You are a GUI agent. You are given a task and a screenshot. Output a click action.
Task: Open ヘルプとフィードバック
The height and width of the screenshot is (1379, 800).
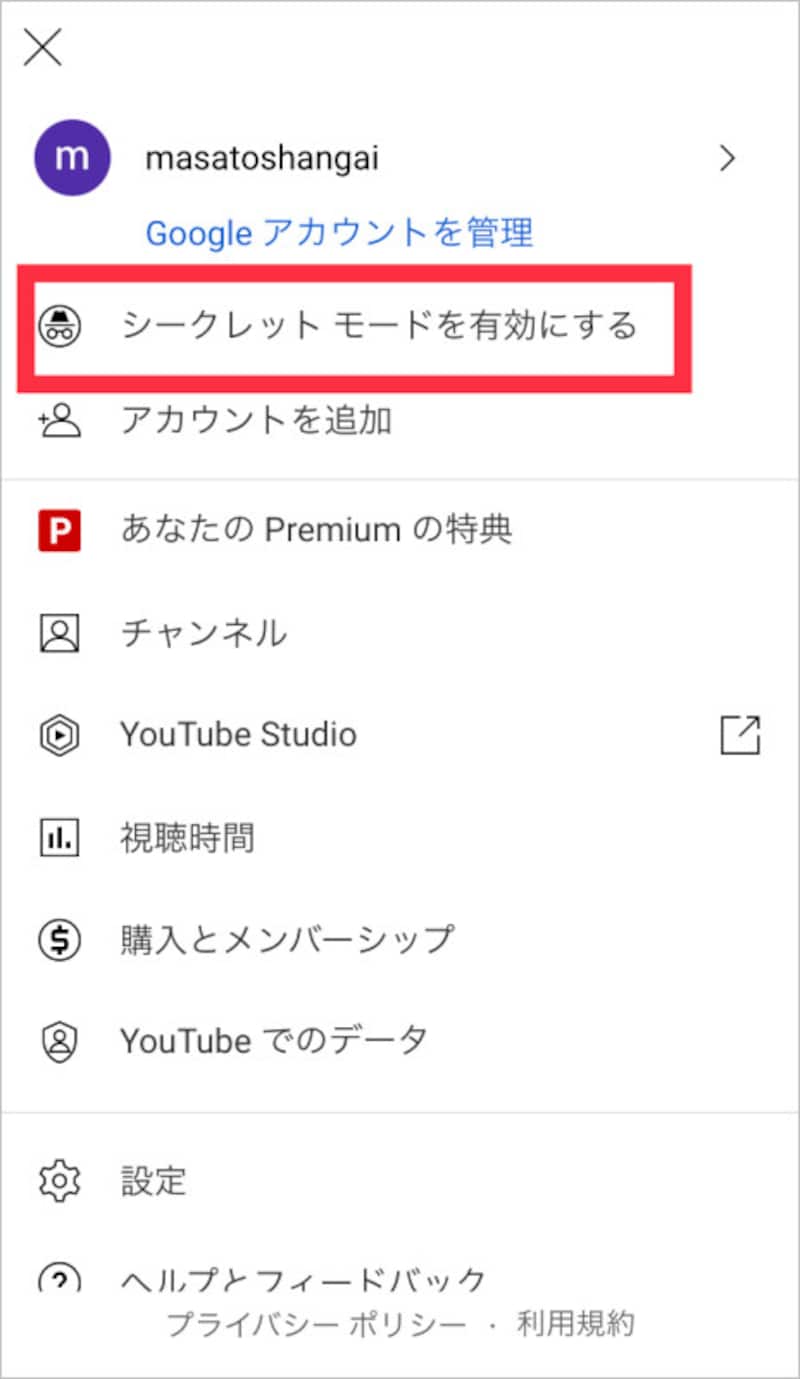tap(302, 1277)
